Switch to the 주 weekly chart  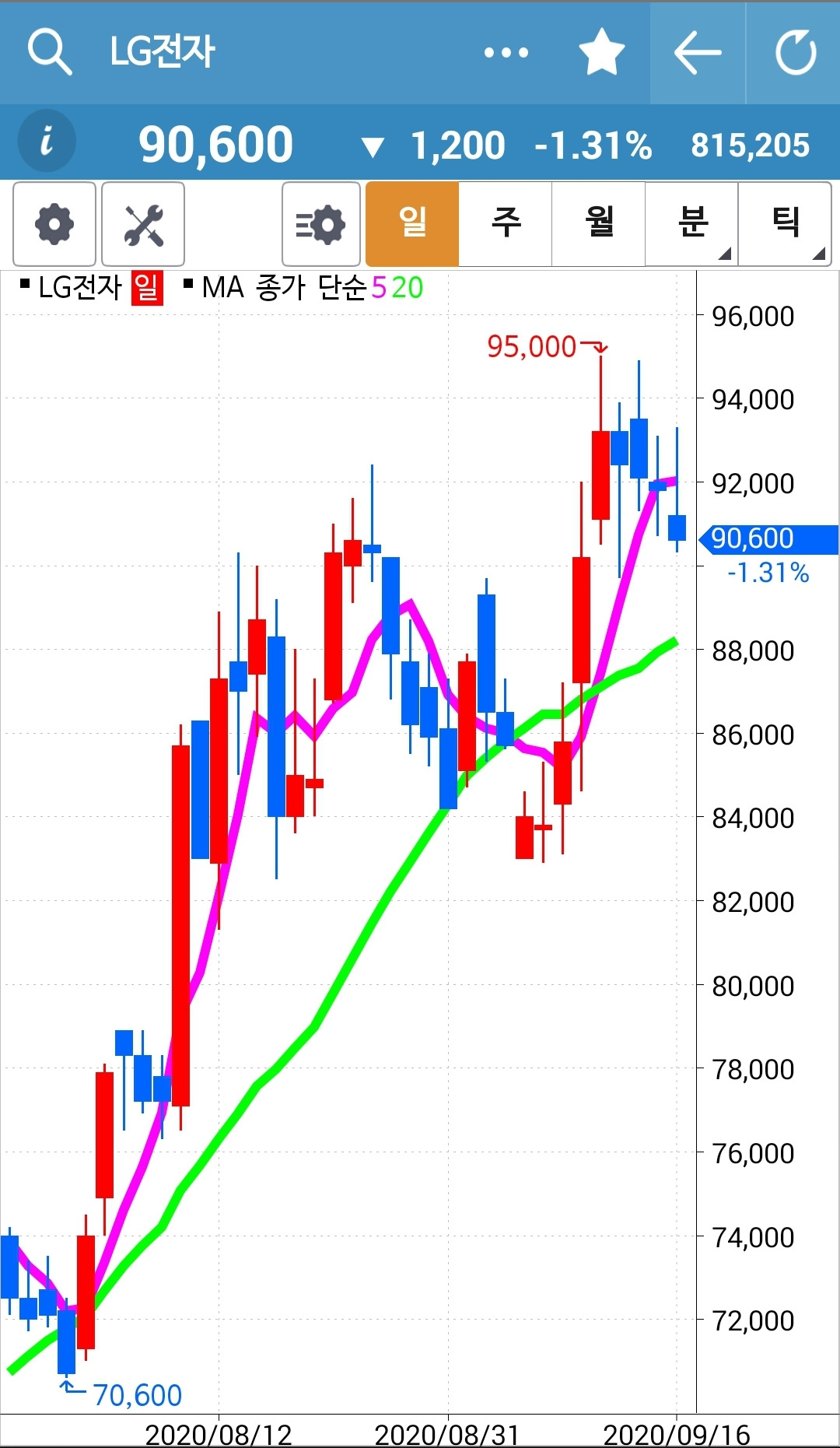pyautogui.click(x=506, y=224)
